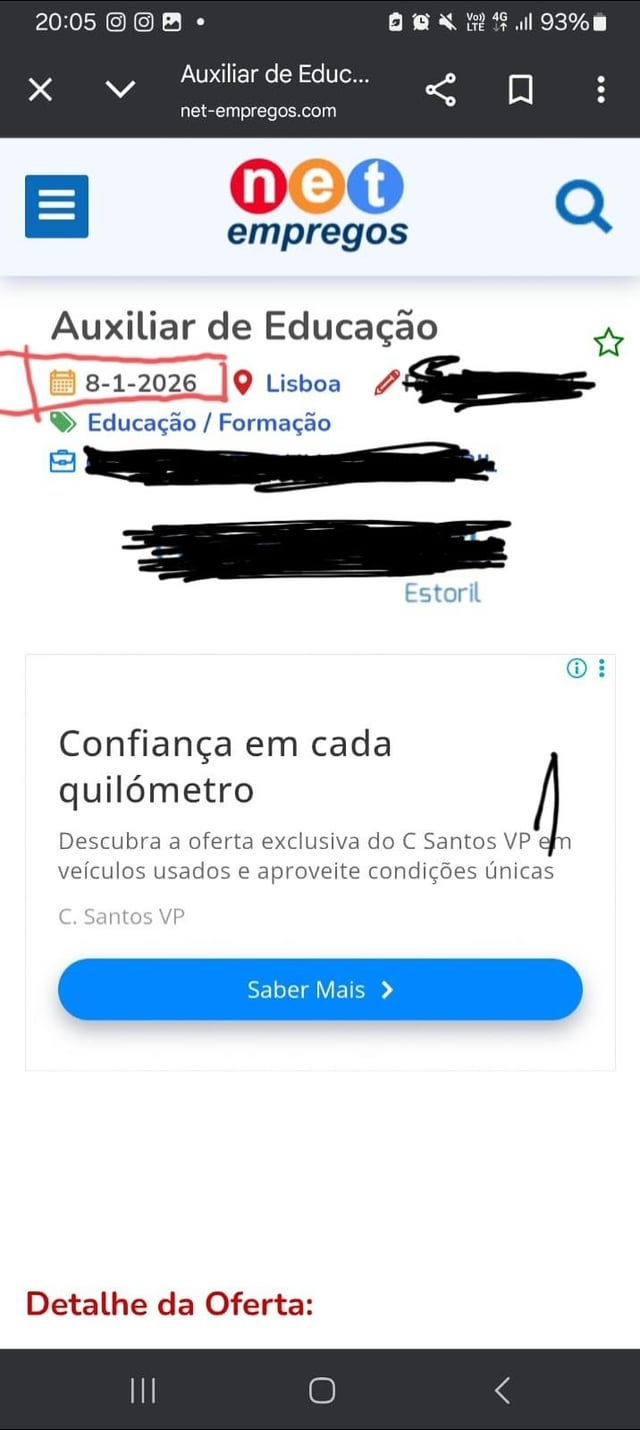Save this job with the star icon
This screenshot has height=1430, width=640.
pos(608,343)
